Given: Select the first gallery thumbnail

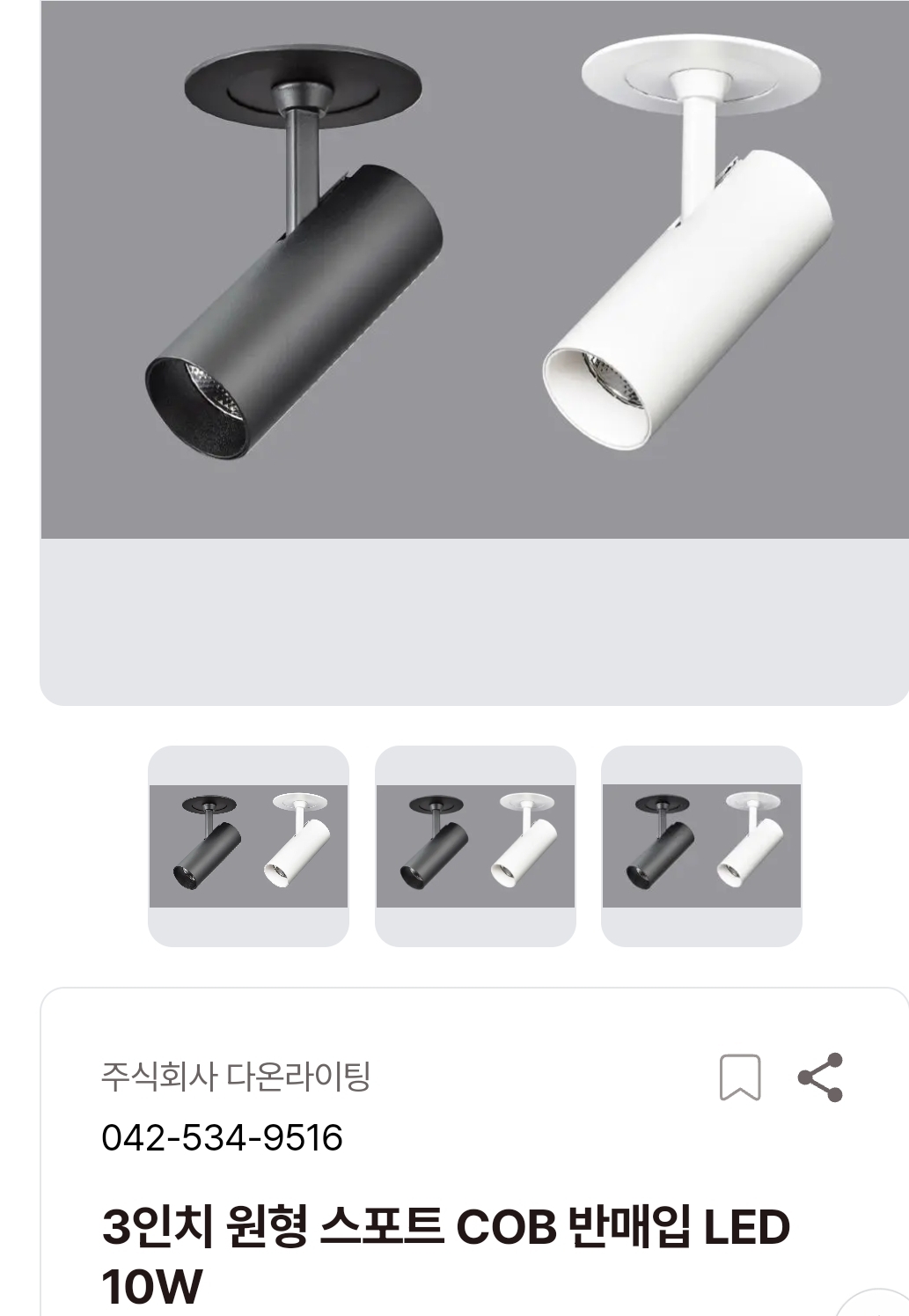Looking at the screenshot, I should (248, 846).
